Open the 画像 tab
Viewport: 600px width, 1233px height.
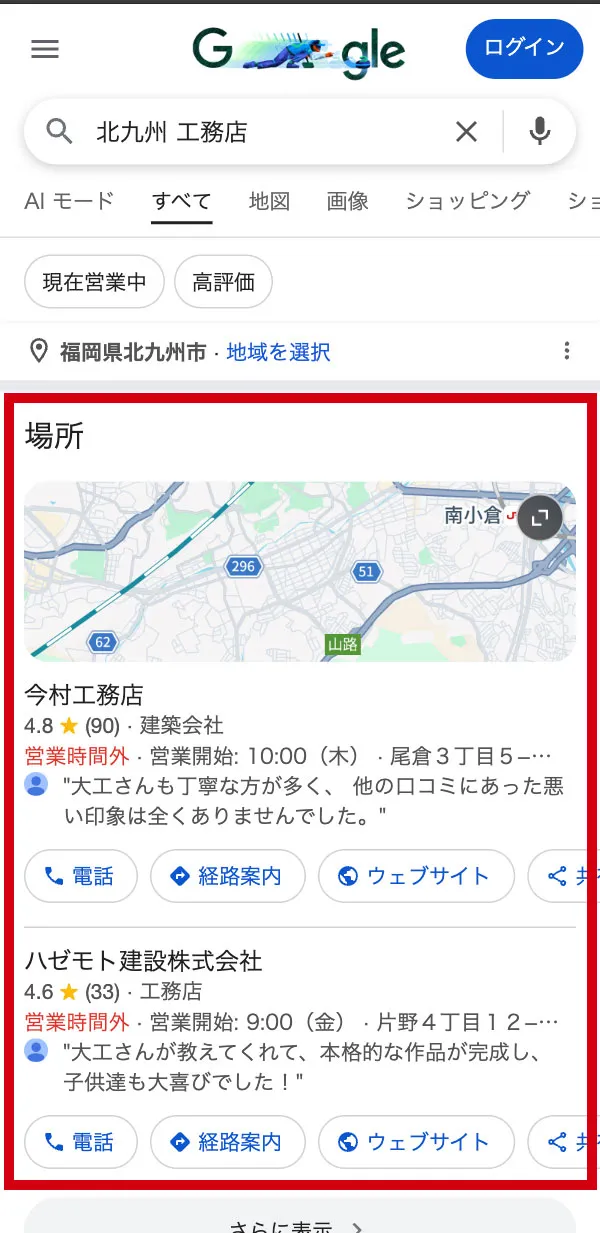click(x=347, y=201)
